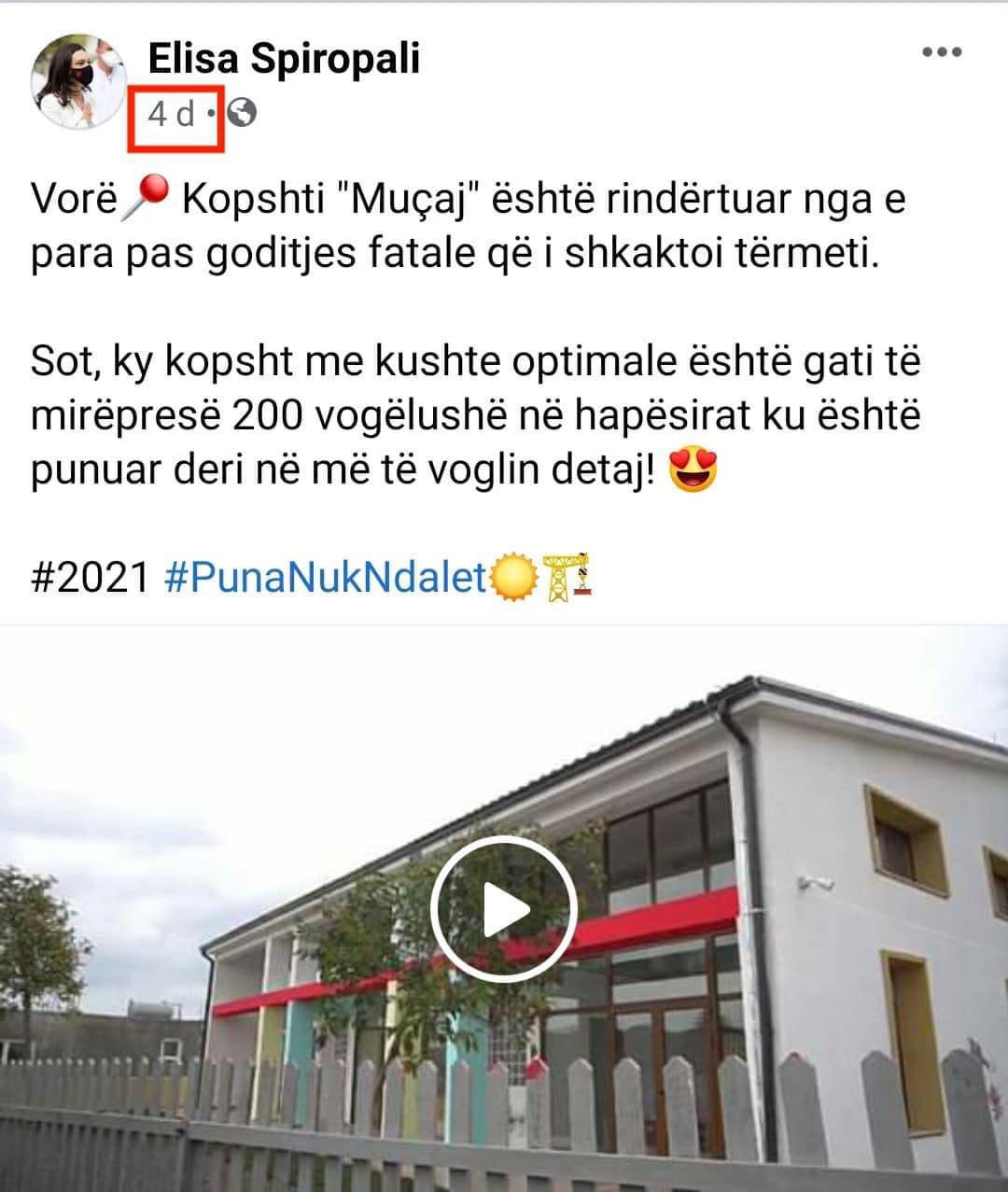Open the post's 4 d timestamp
The image size is (1008, 1192).
pos(173,114)
